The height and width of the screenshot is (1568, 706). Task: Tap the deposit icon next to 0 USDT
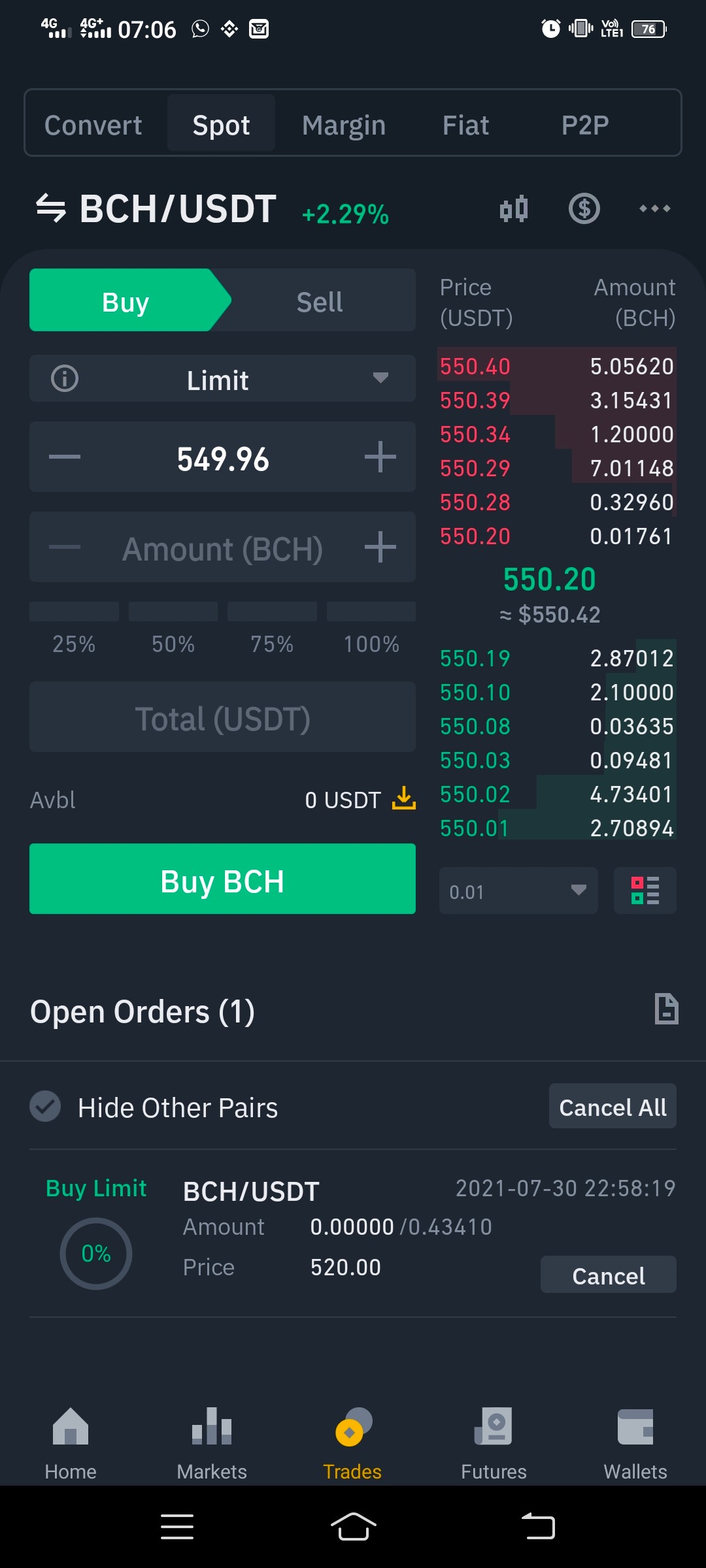[404, 798]
